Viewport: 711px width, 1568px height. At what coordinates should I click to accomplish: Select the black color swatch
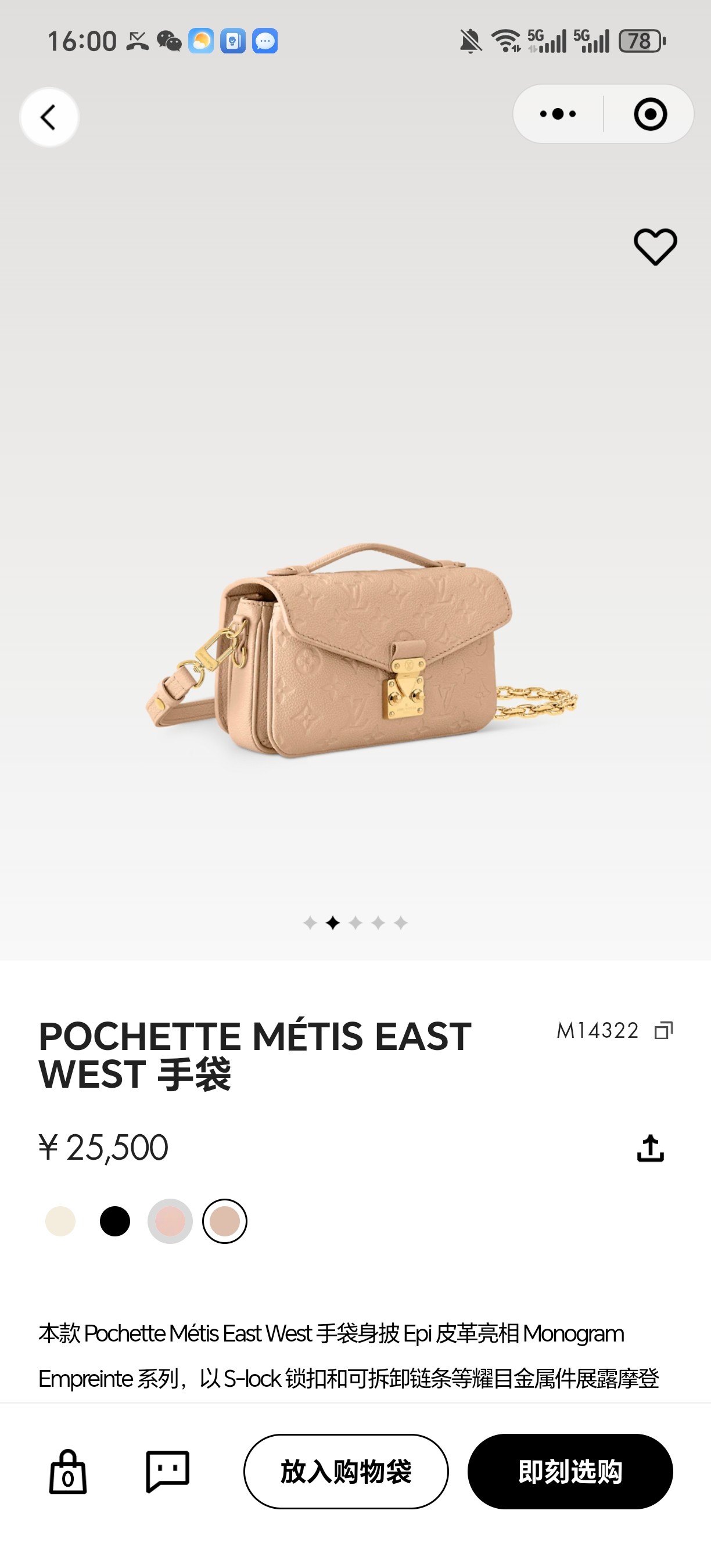click(x=115, y=1221)
